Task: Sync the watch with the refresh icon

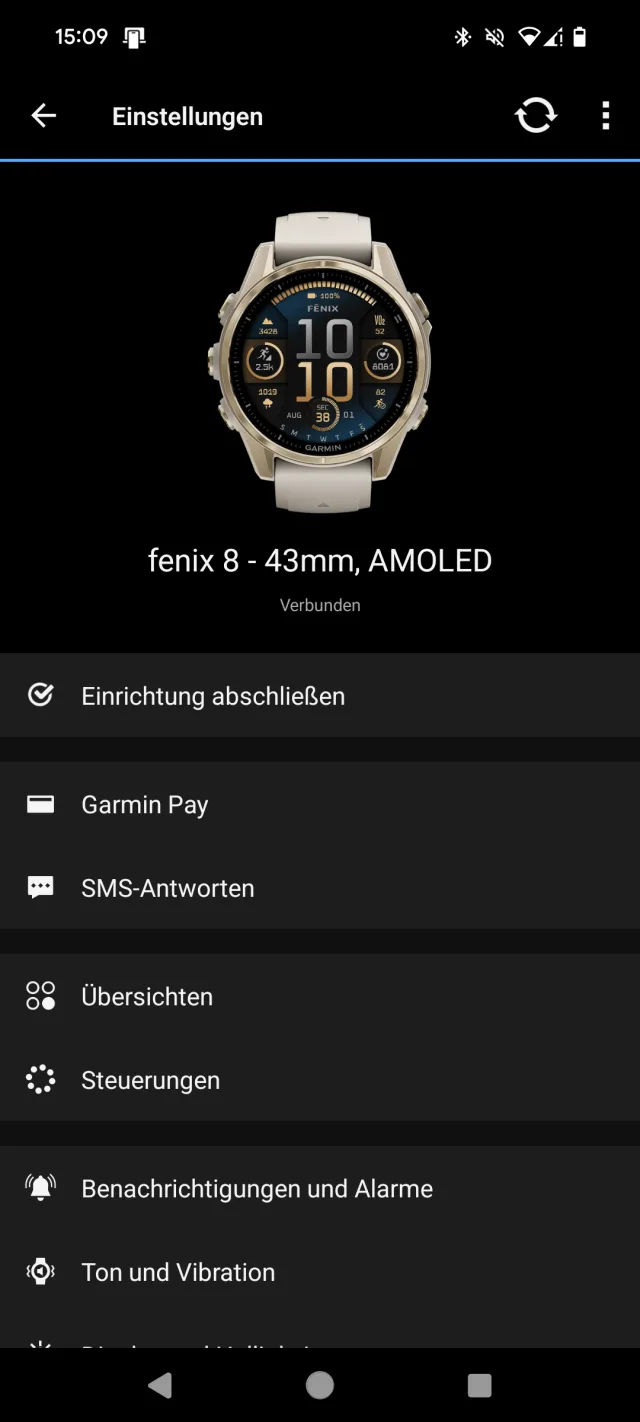Action: (536, 116)
